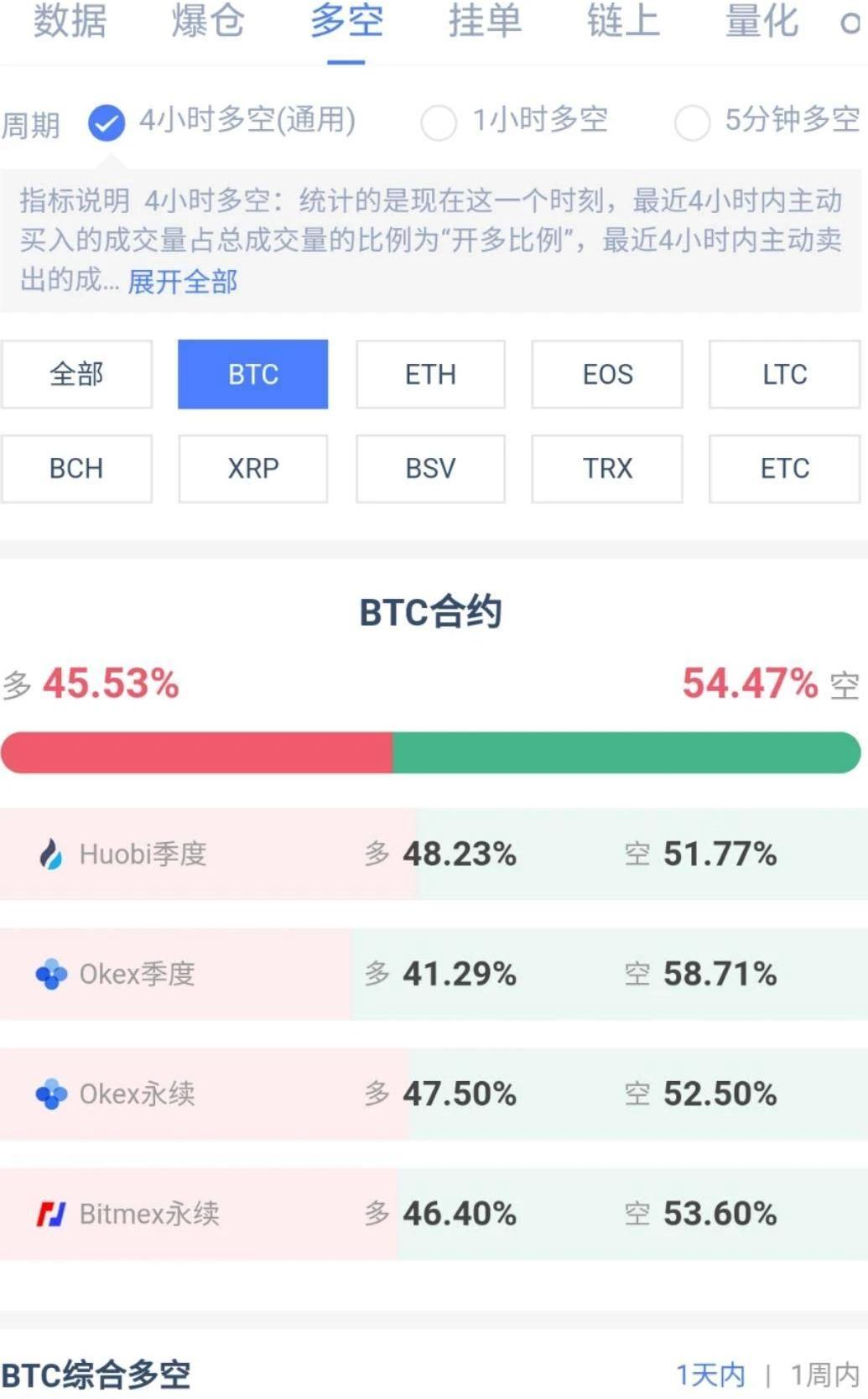Open the 链上 tab
Image resolution: width=868 pixels, height=1399 pixels.
(x=623, y=21)
